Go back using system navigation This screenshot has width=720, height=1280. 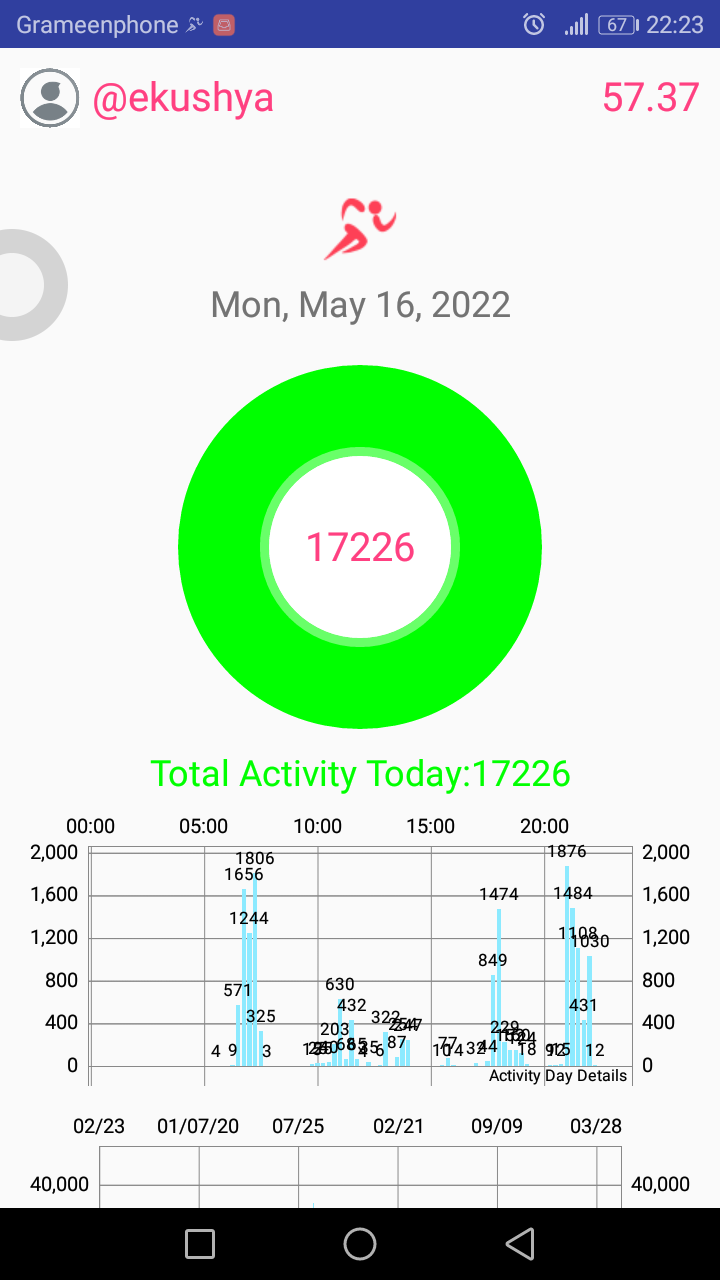click(519, 1244)
